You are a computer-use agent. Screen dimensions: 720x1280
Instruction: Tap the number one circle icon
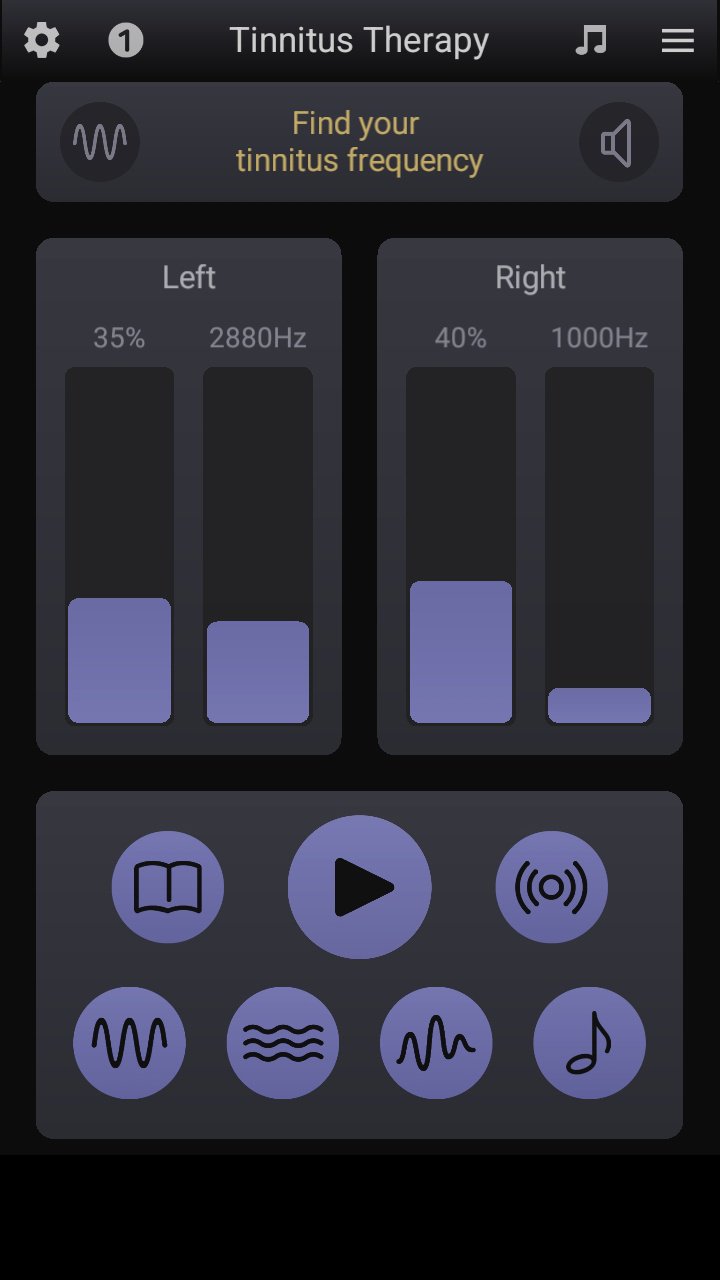tap(126, 41)
